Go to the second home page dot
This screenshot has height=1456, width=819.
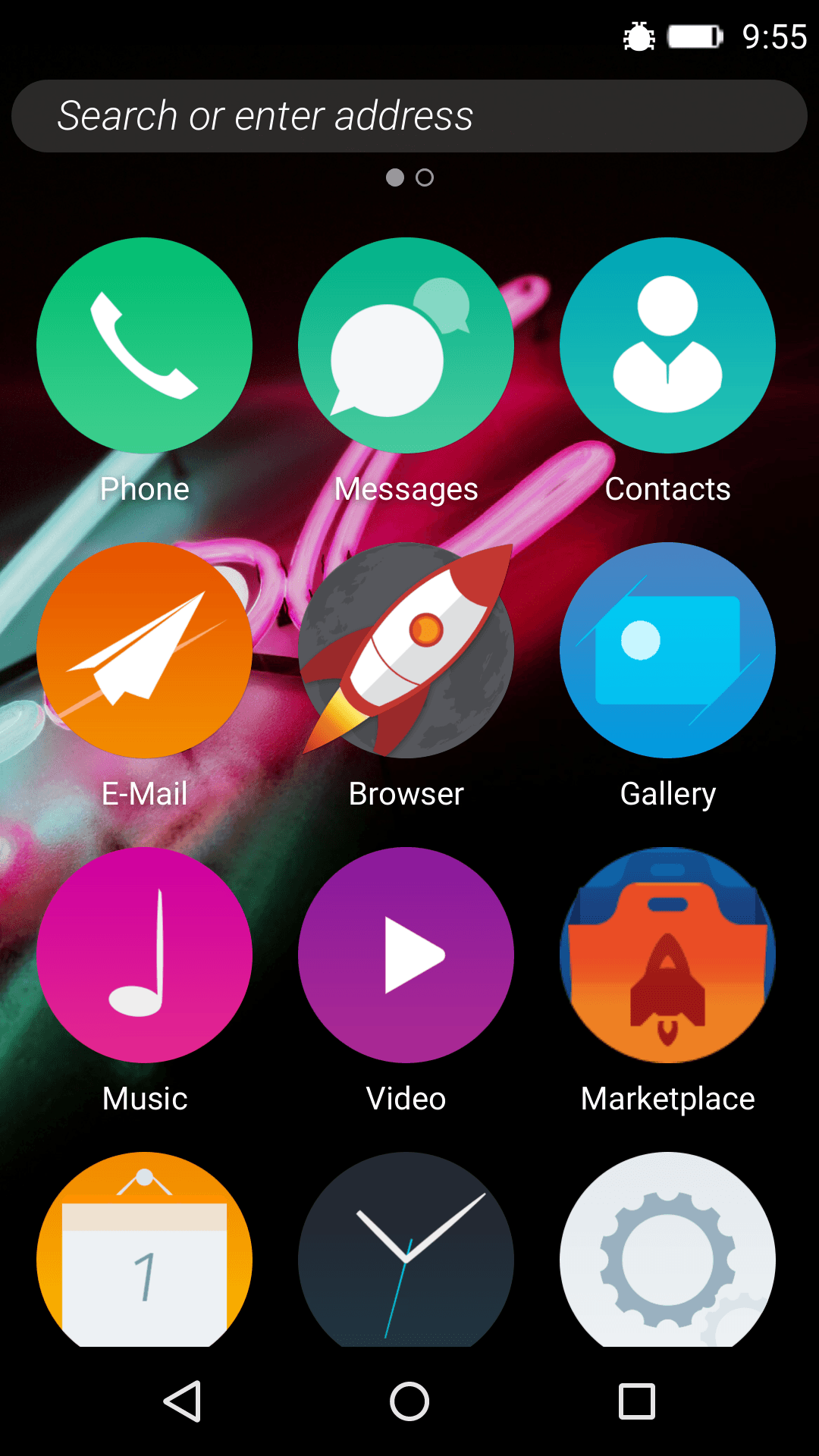coord(425,177)
